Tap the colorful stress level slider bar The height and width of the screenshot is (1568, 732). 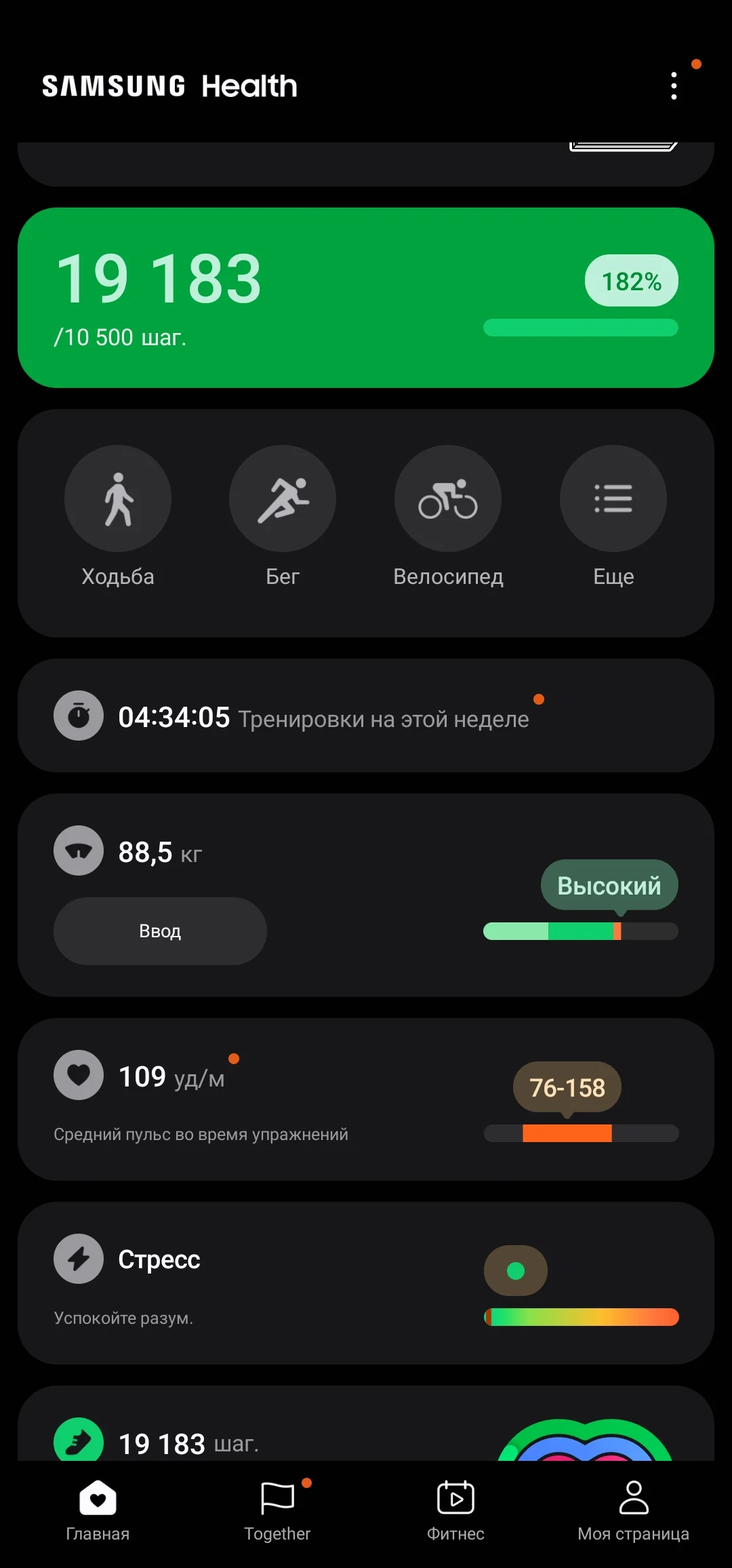pos(580,1317)
